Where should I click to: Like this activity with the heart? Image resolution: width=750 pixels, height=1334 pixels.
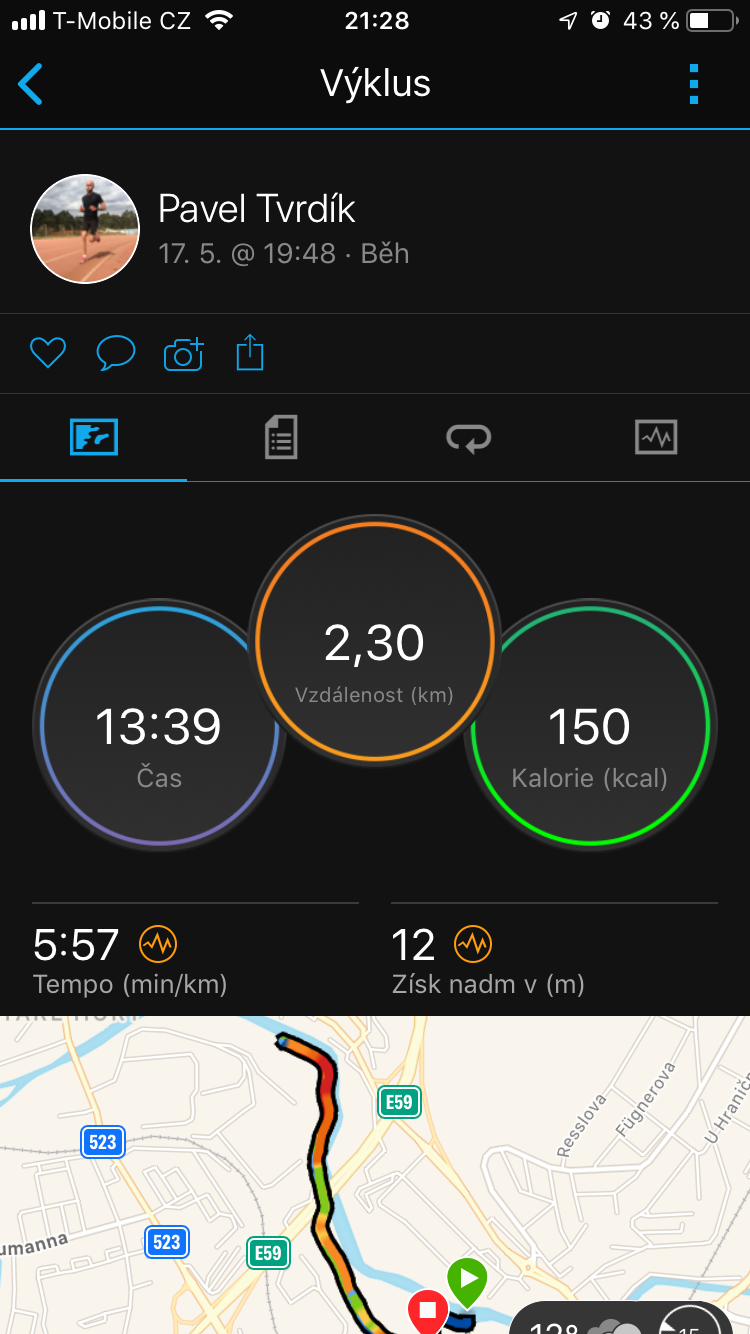(x=48, y=353)
